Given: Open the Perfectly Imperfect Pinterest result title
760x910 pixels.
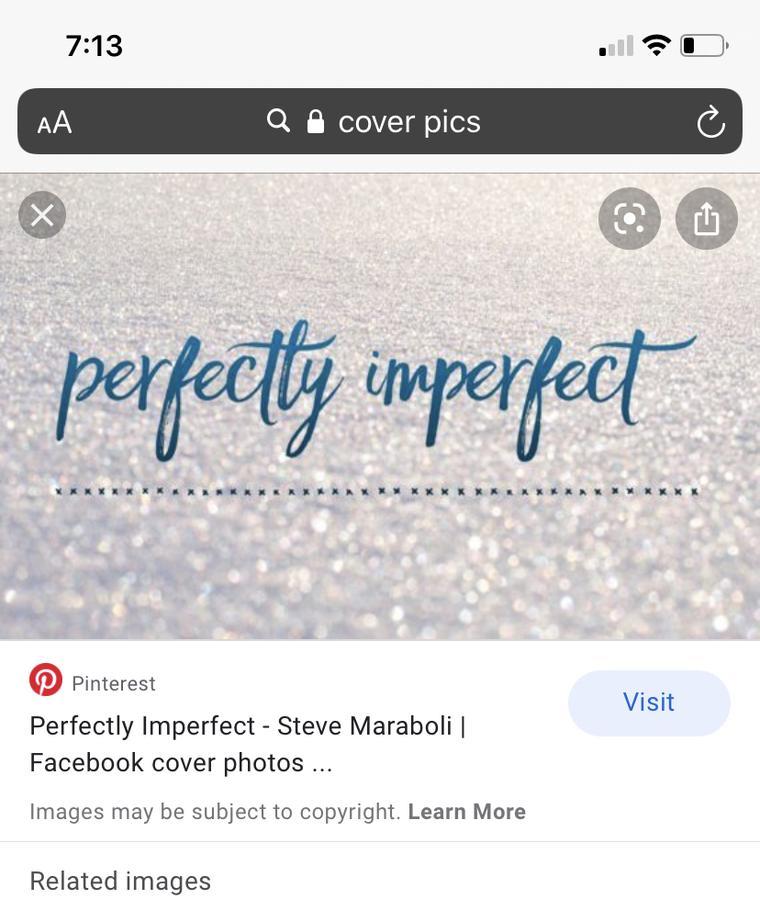Looking at the screenshot, I should 248,744.
